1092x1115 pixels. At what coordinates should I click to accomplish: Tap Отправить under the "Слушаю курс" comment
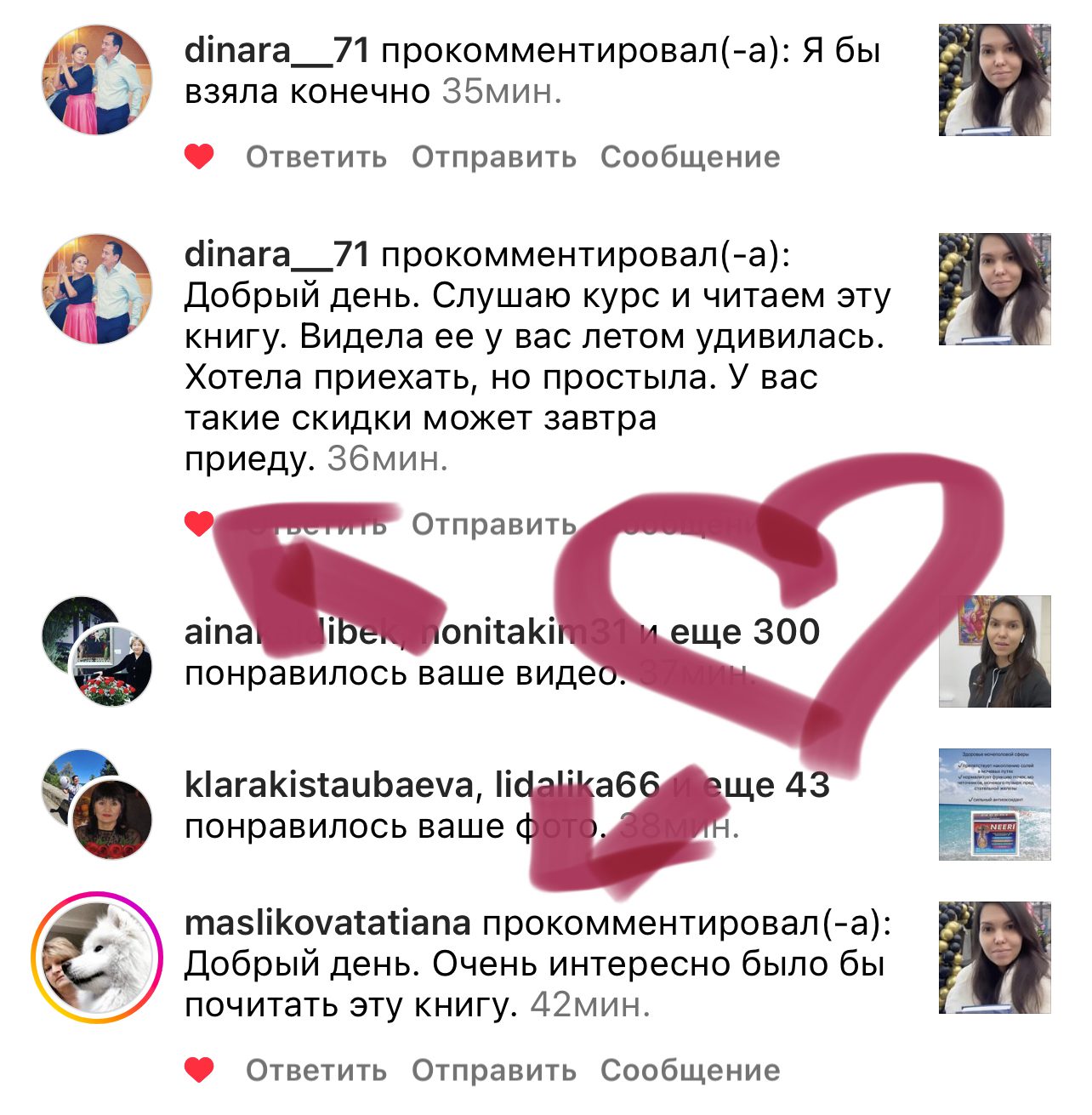[493, 525]
